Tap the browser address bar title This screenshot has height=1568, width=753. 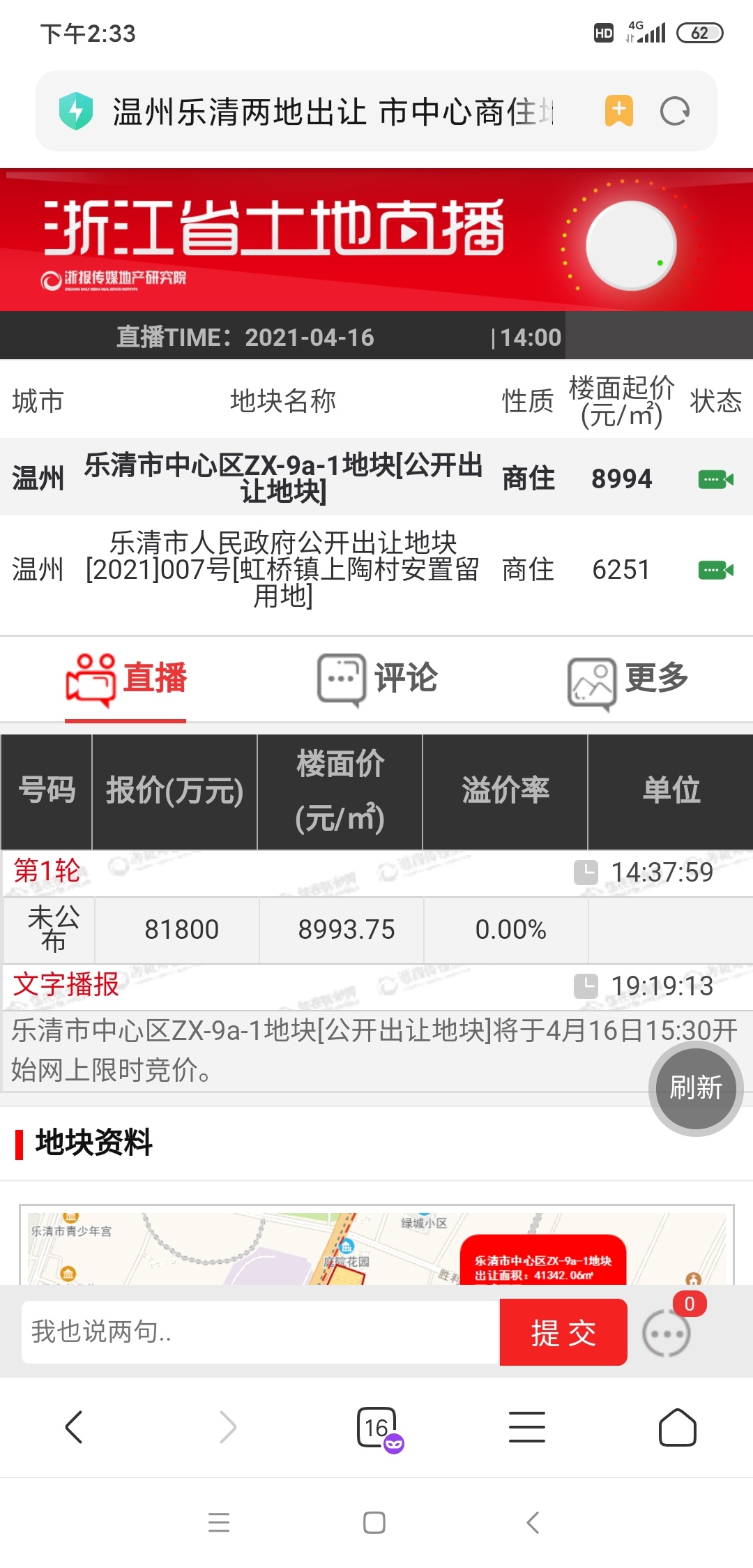tap(333, 112)
